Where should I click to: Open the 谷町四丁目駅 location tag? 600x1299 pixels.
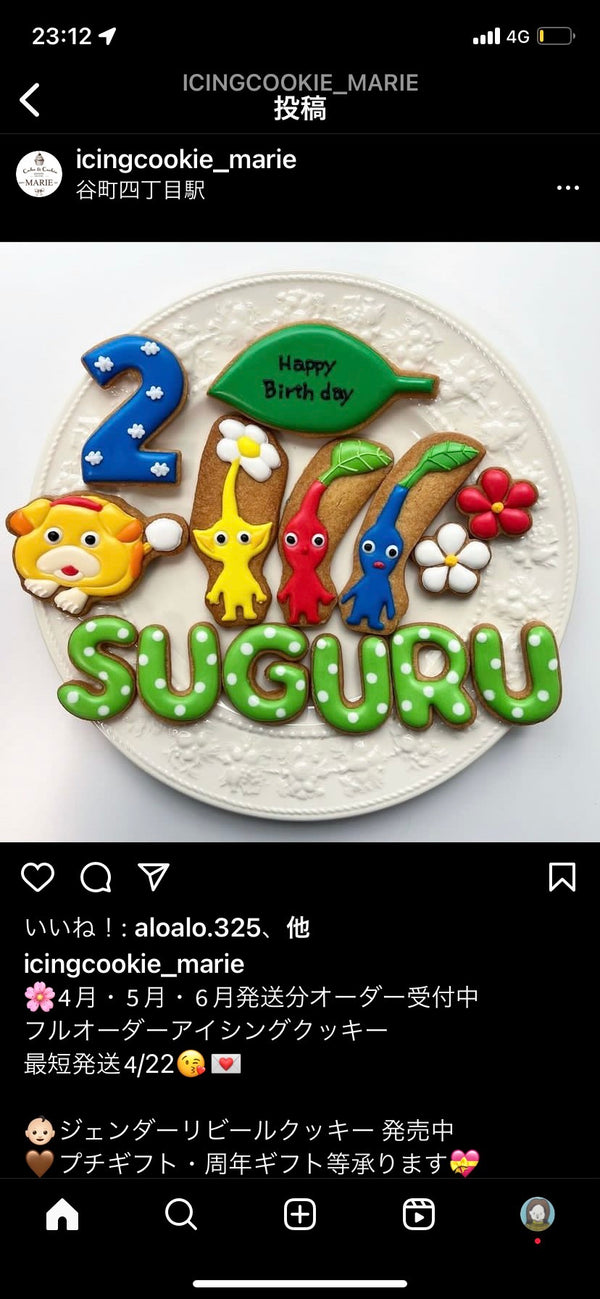(141, 190)
